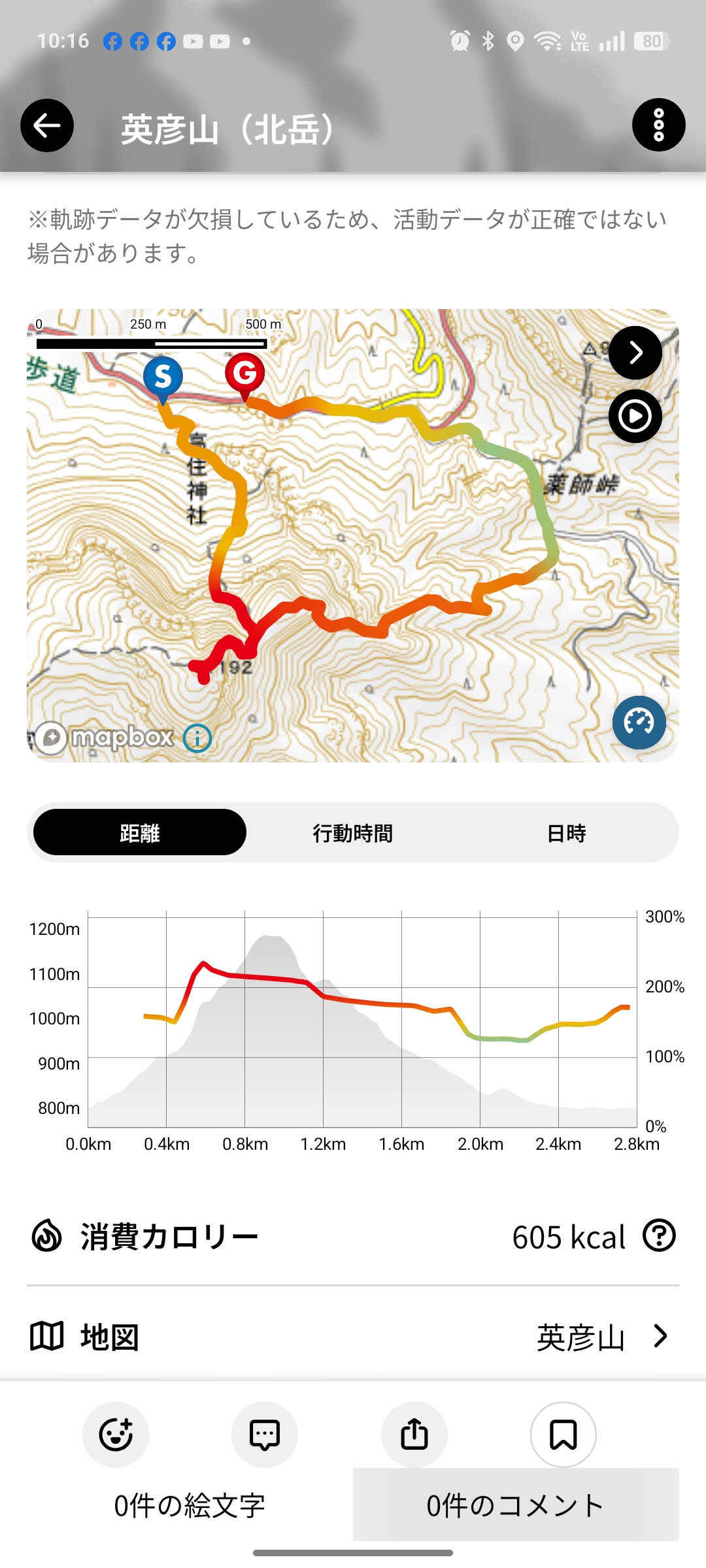Image resolution: width=706 pixels, height=1568 pixels.
Task: Show Mapbox attribution info
Action: pos(197,738)
